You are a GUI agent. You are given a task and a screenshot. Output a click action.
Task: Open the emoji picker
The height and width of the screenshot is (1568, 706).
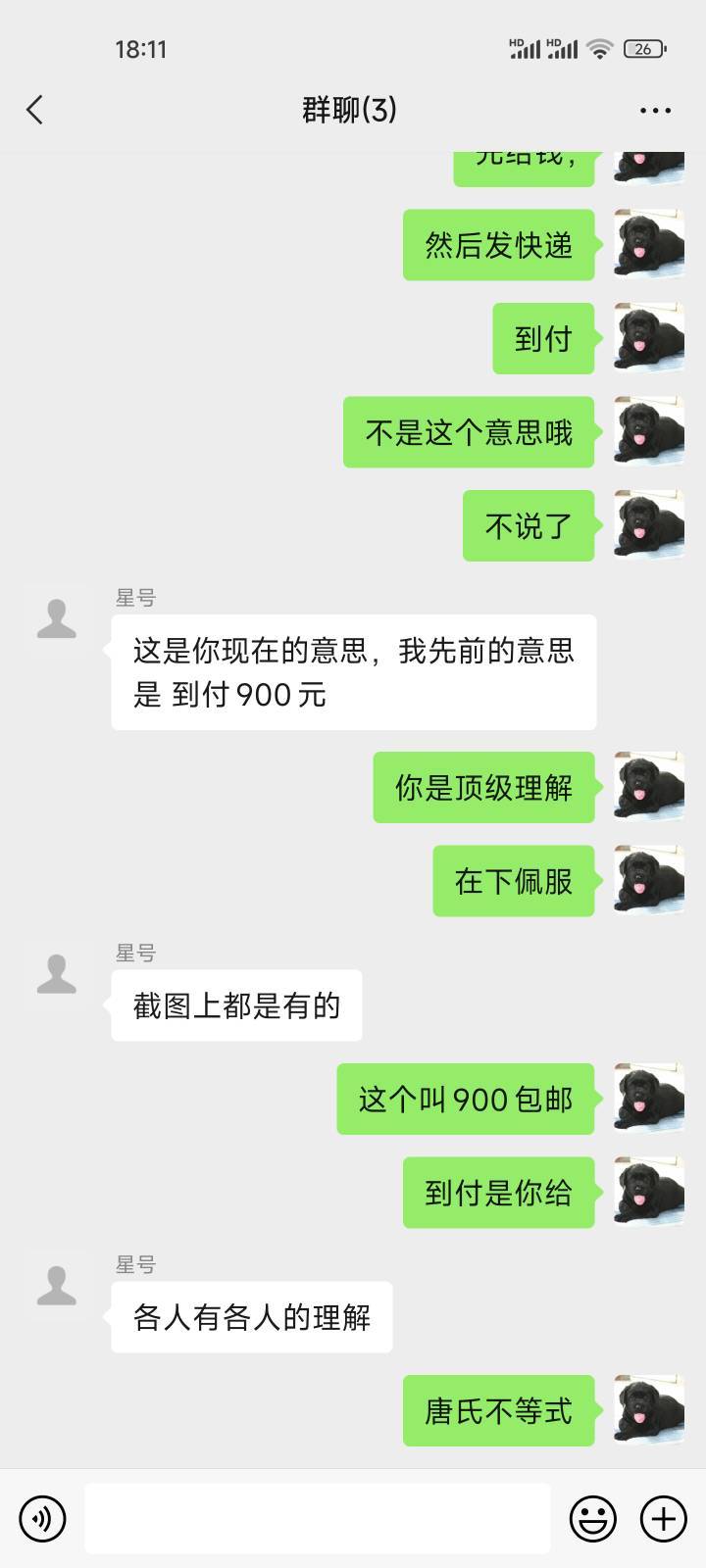coord(593,1519)
